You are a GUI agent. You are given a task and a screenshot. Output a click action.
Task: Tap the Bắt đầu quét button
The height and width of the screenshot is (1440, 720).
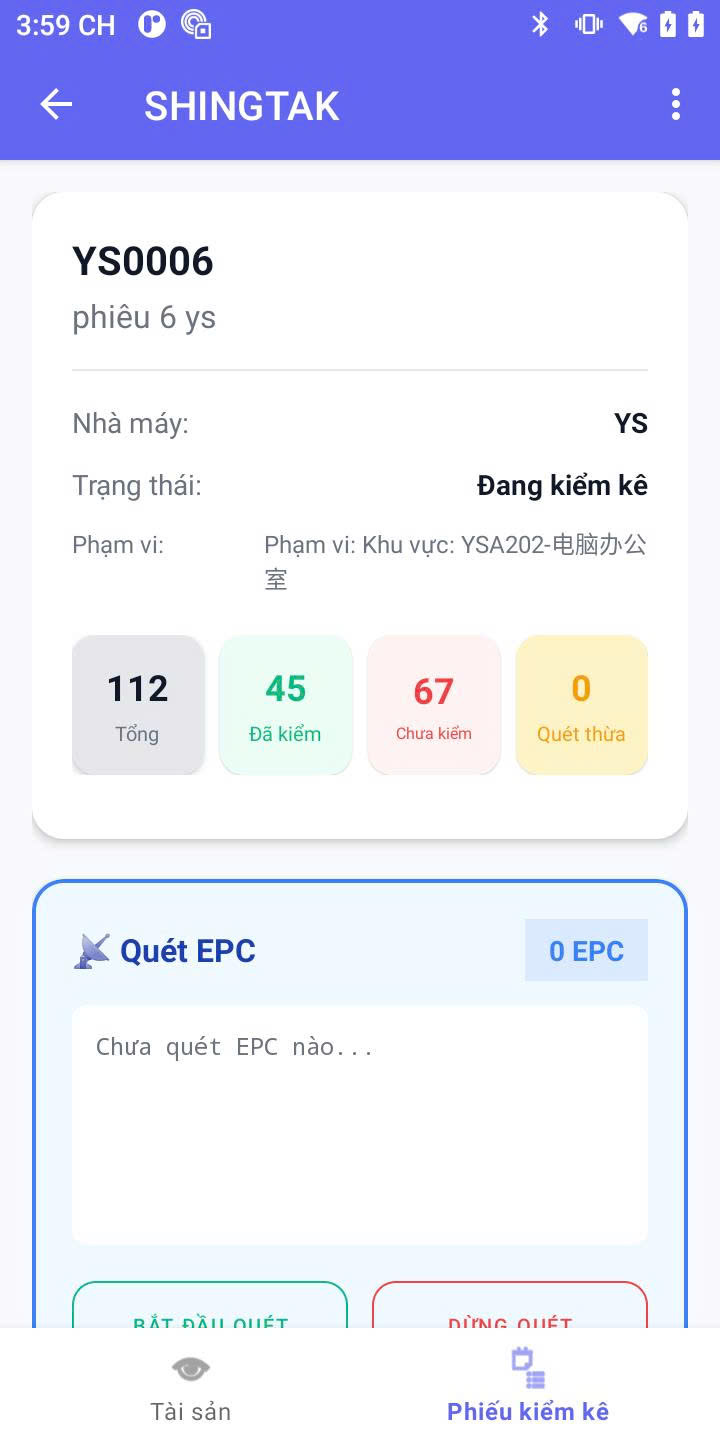(210, 1308)
